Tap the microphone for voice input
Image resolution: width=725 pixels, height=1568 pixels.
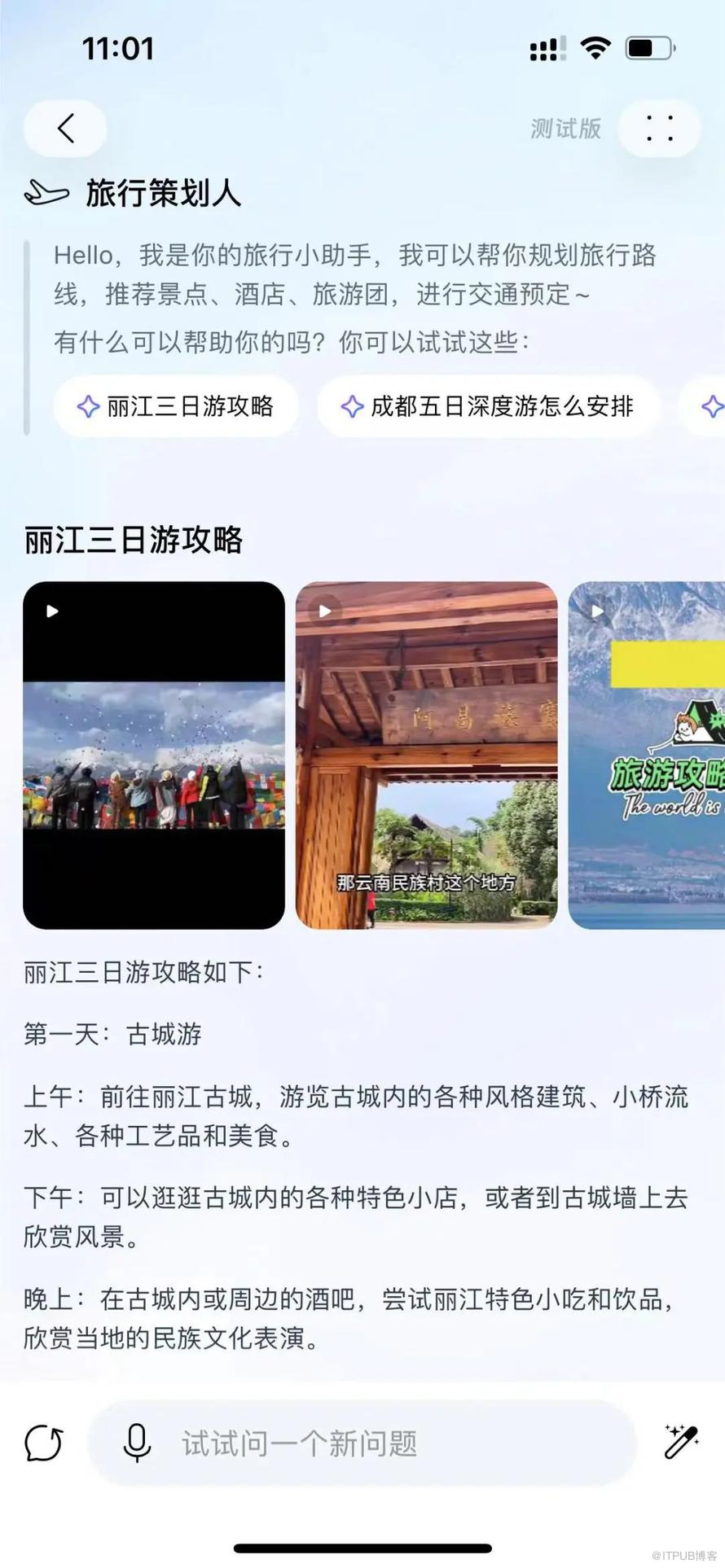pos(137,1443)
